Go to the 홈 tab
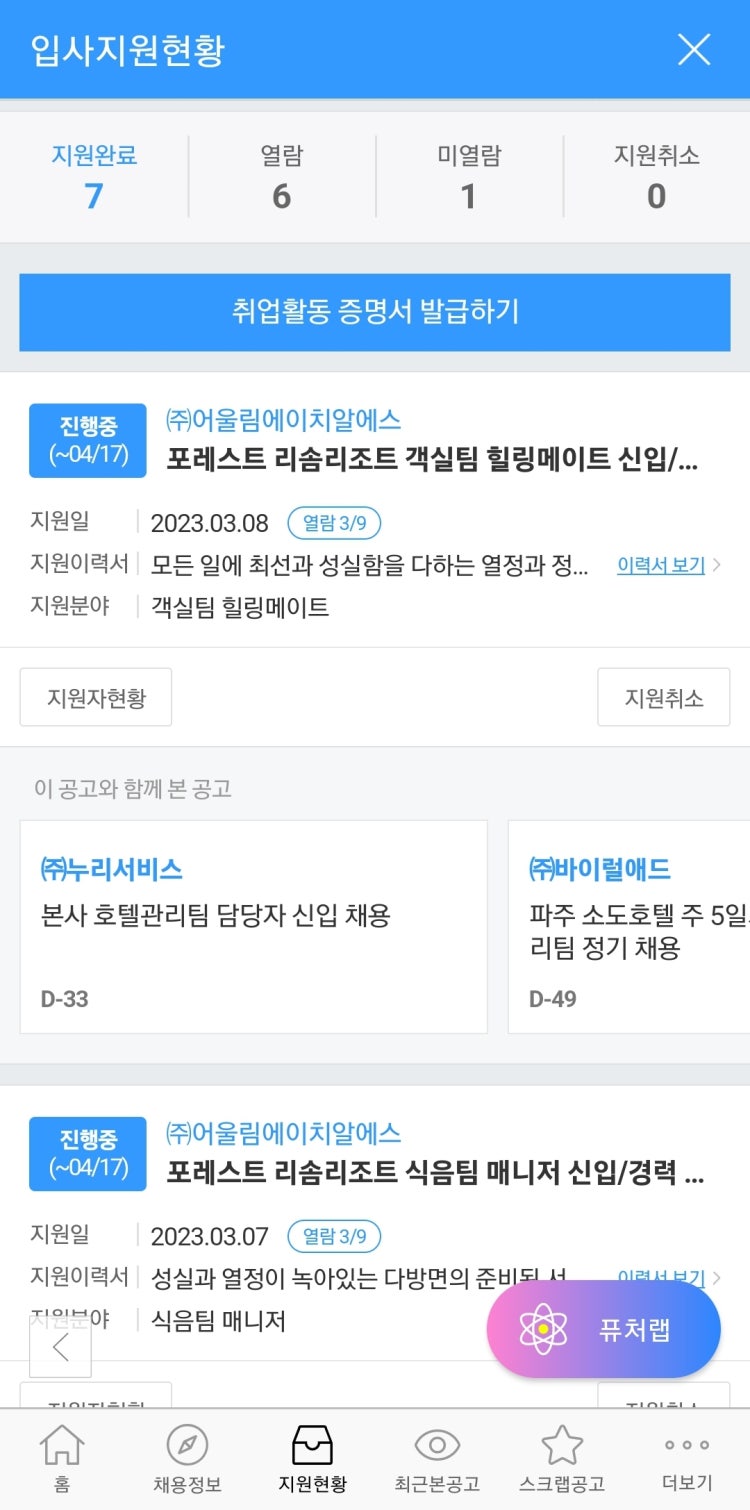This screenshot has width=750, height=1510. coord(62,1460)
